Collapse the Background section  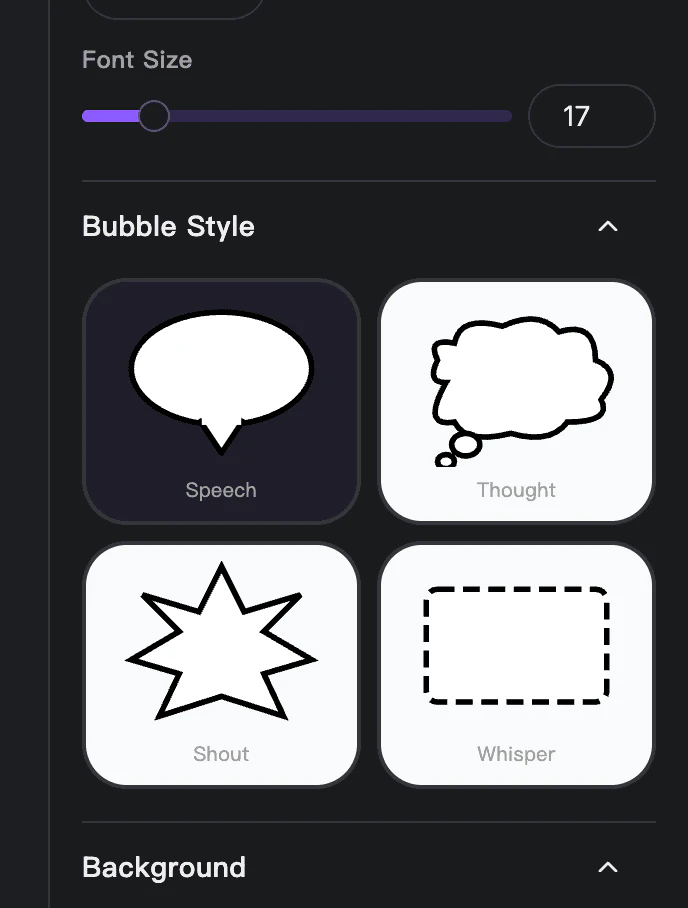point(607,867)
